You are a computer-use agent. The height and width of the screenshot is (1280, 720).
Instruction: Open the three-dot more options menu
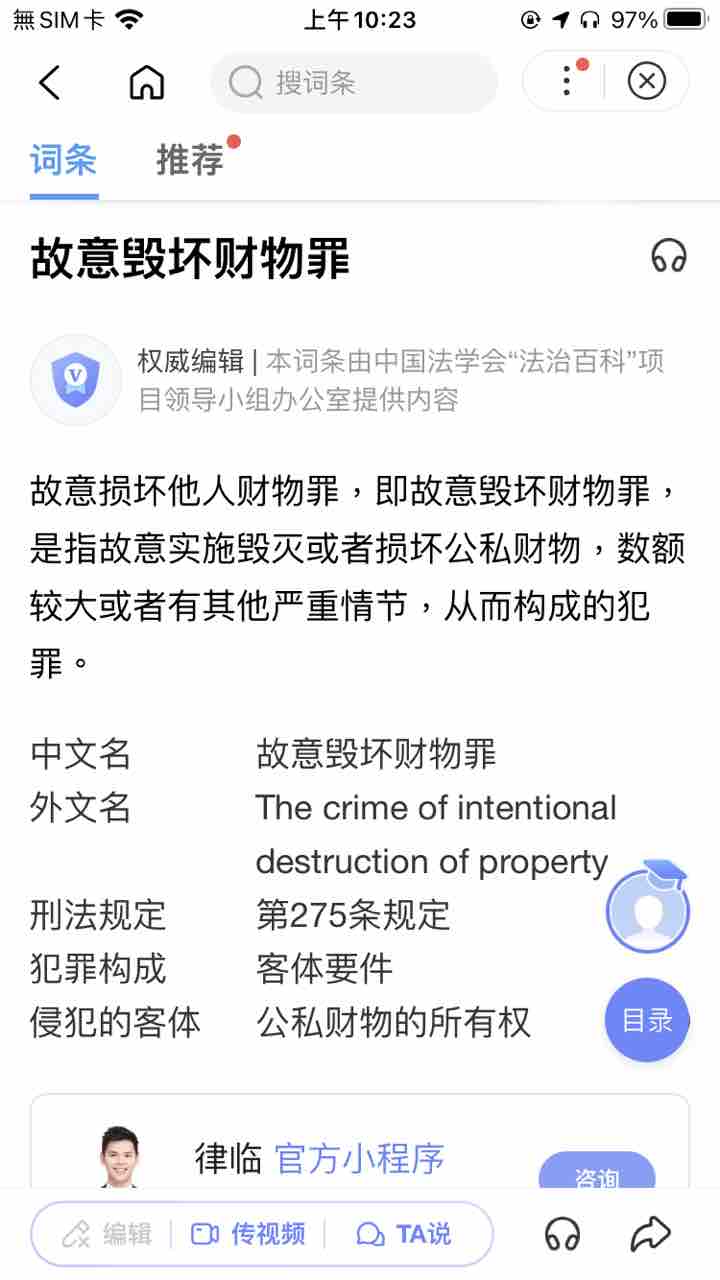[x=567, y=80]
